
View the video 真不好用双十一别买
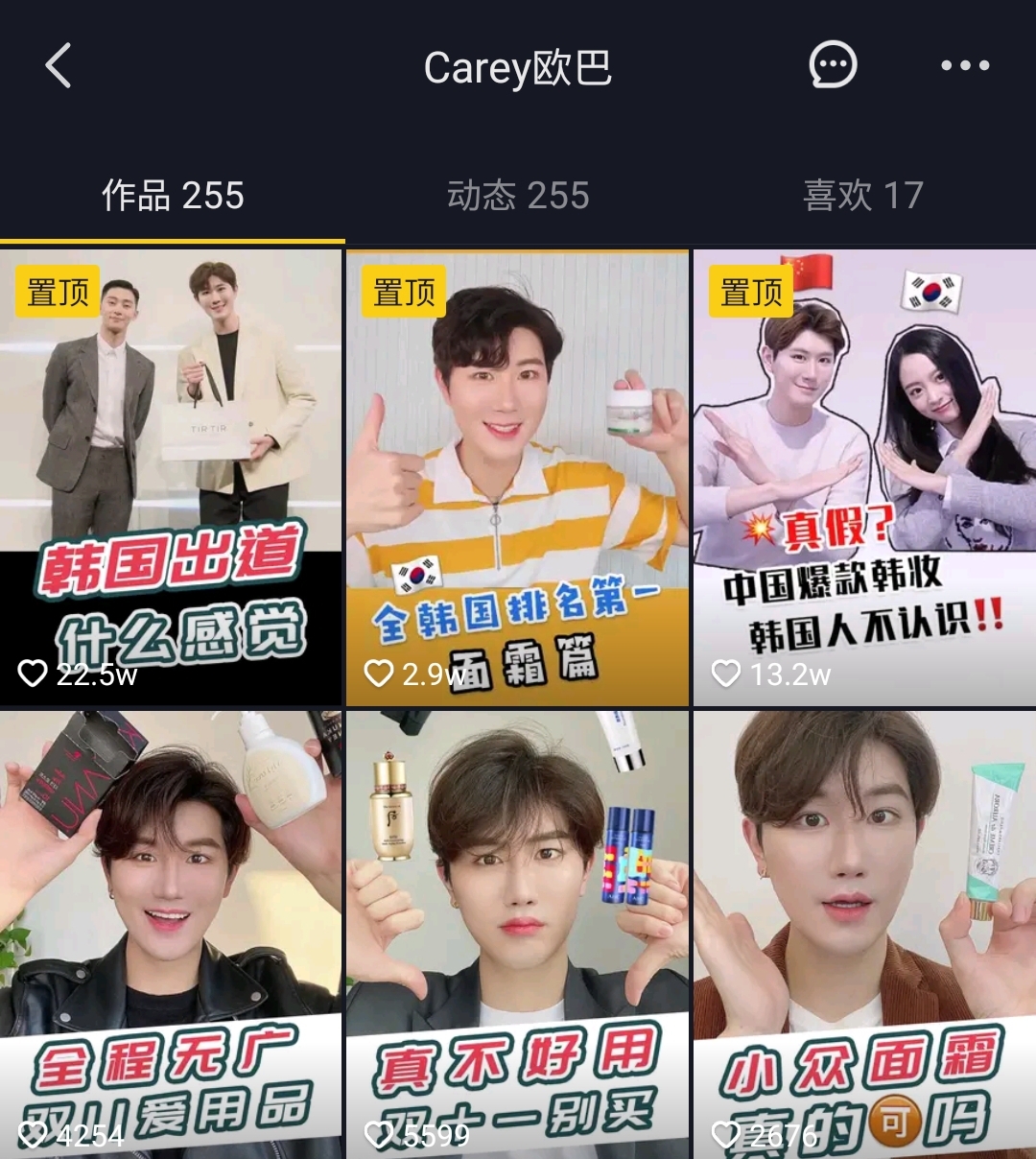pyautogui.click(x=518, y=934)
